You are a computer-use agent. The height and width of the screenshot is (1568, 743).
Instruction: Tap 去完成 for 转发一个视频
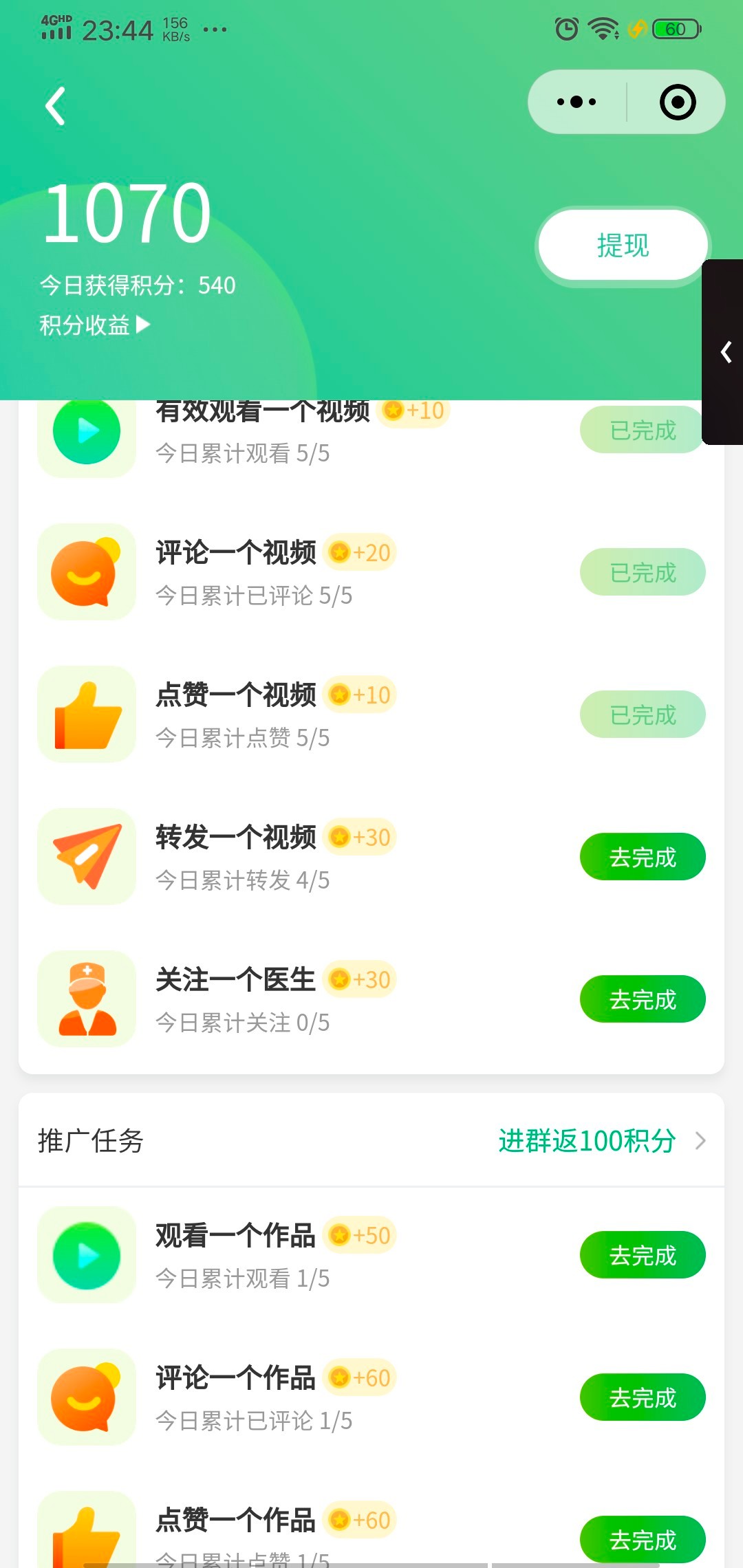pyautogui.click(x=643, y=857)
